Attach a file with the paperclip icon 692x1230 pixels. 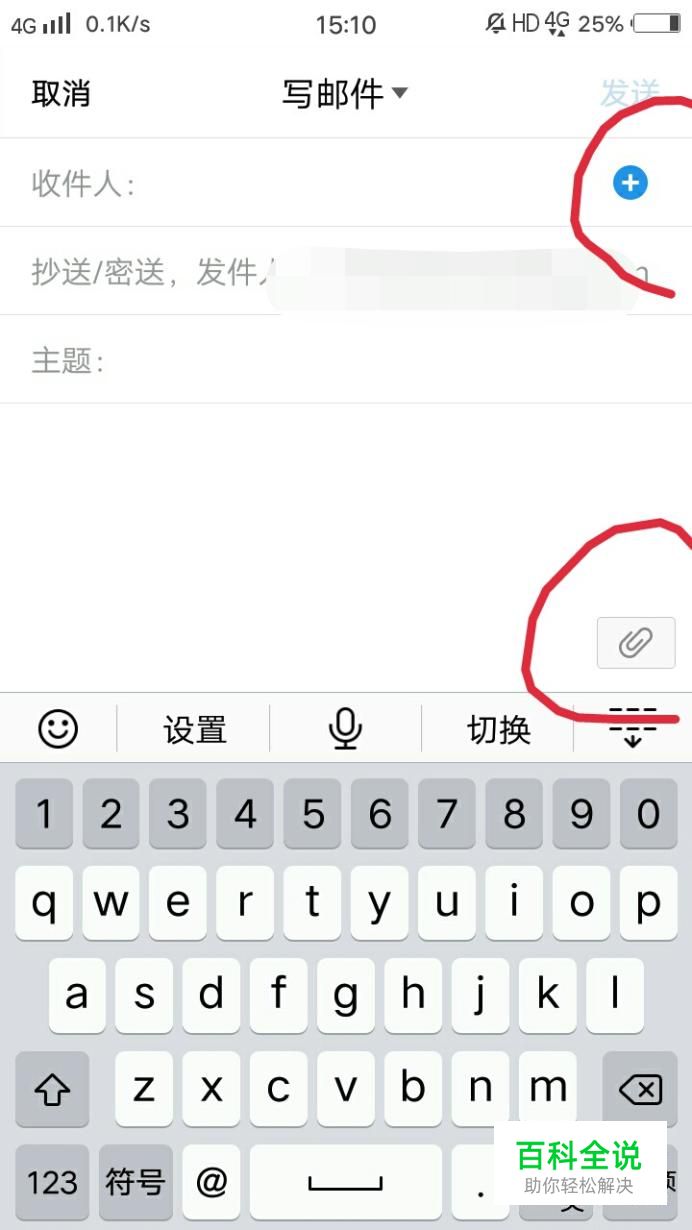tap(636, 642)
